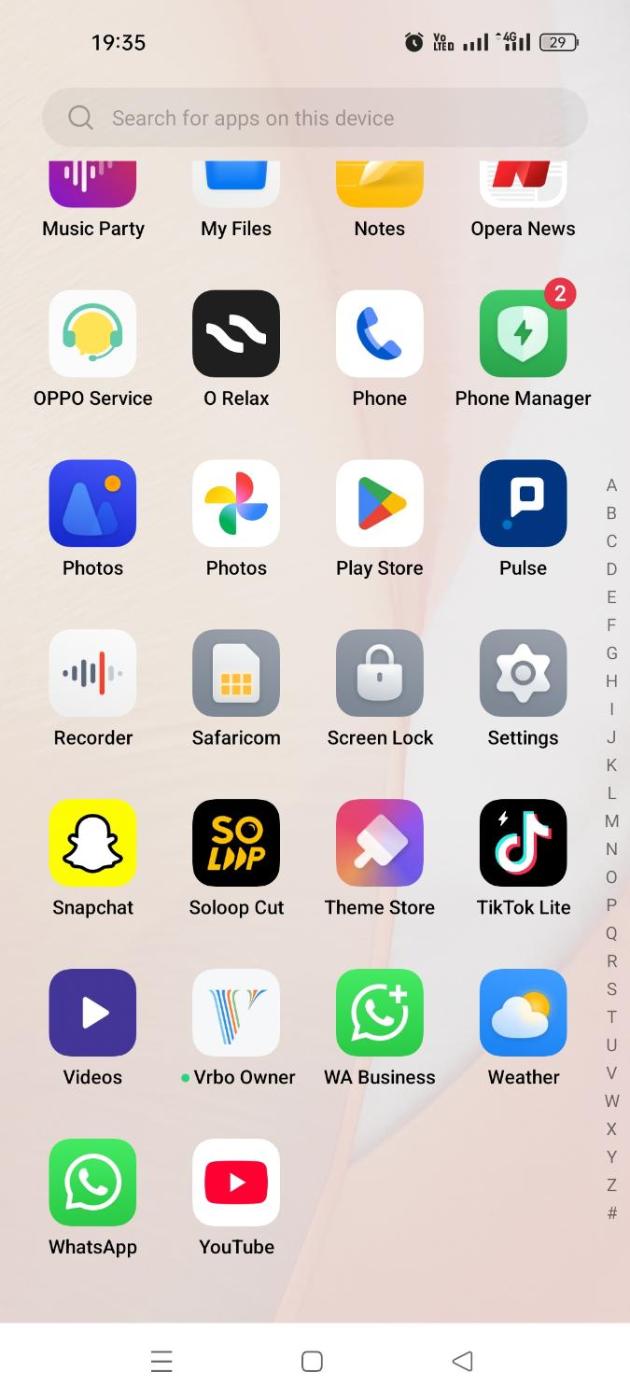
Task: Launch Snapchat
Action: pos(93,843)
